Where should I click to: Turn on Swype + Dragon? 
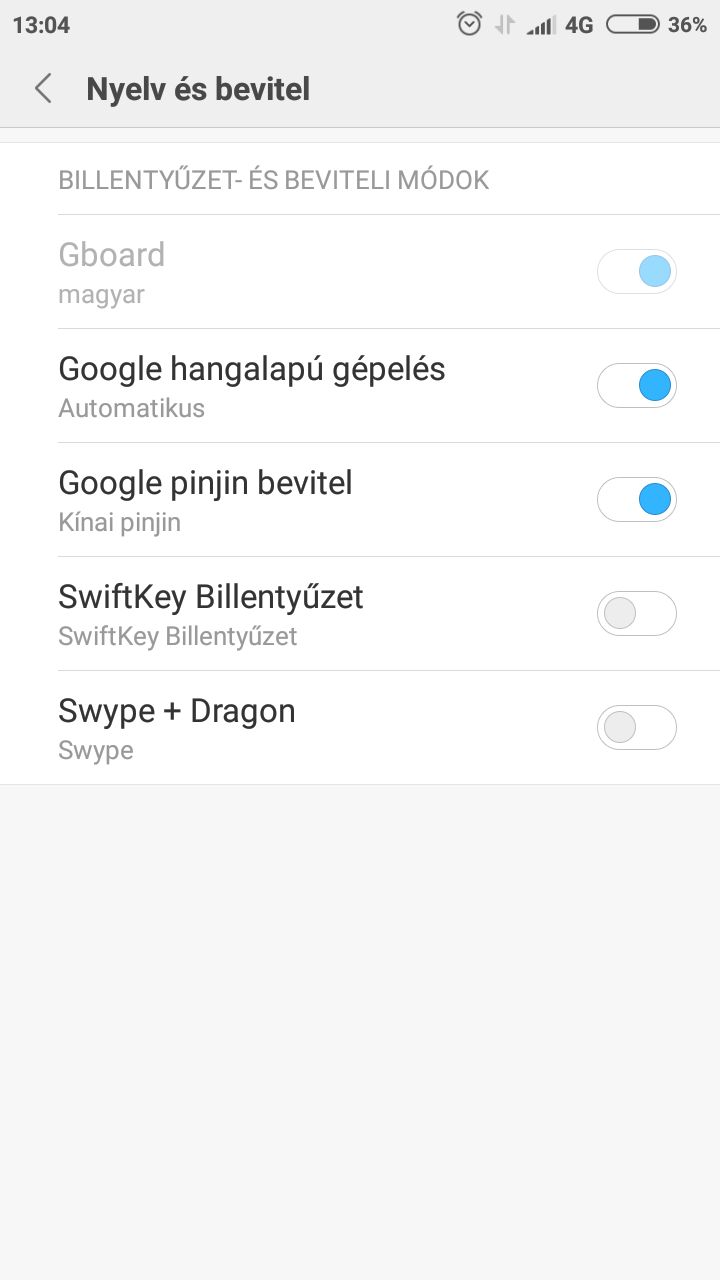[x=637, y=727]
